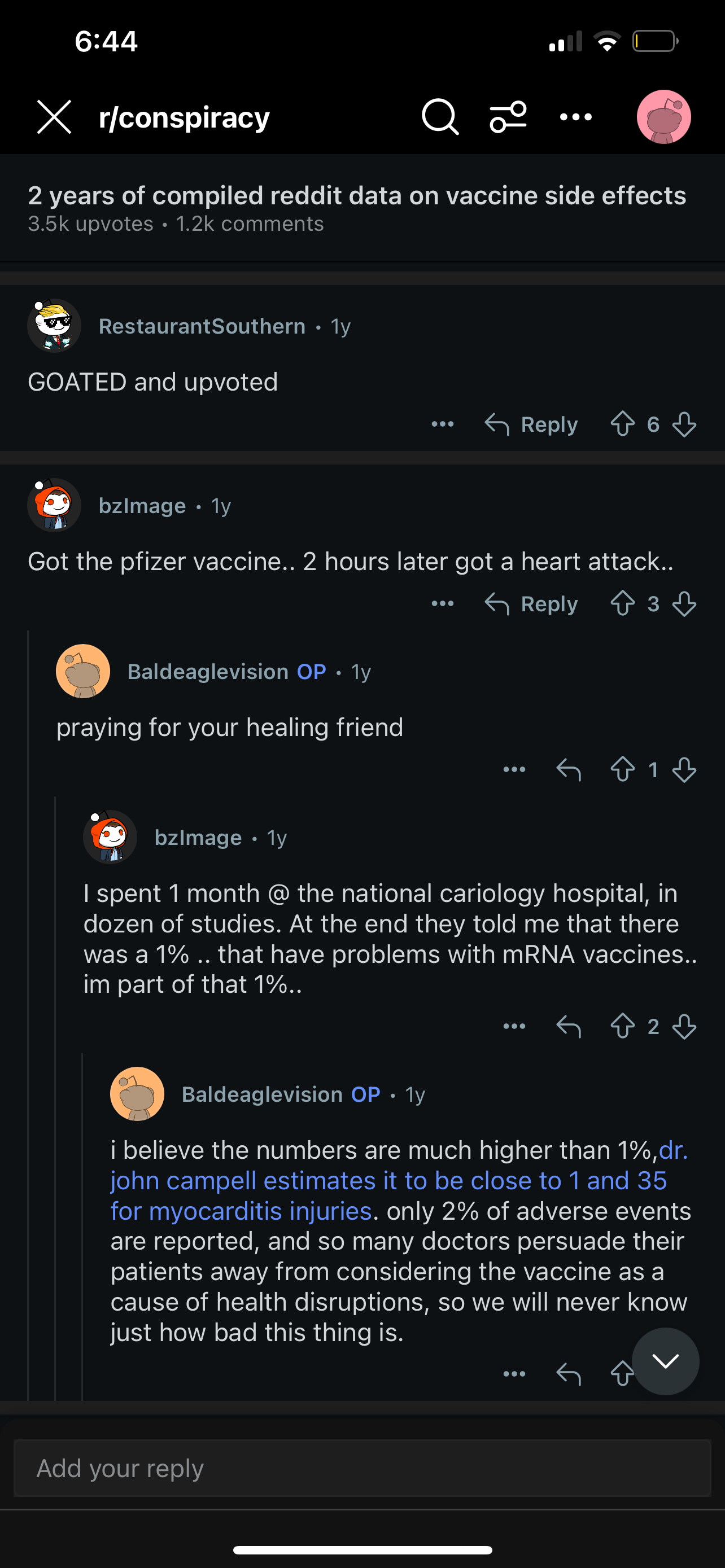Reply to "praying for your healing friend"
The height and width of the screenshot is (1568, 725).
click(x=569, y=769)
